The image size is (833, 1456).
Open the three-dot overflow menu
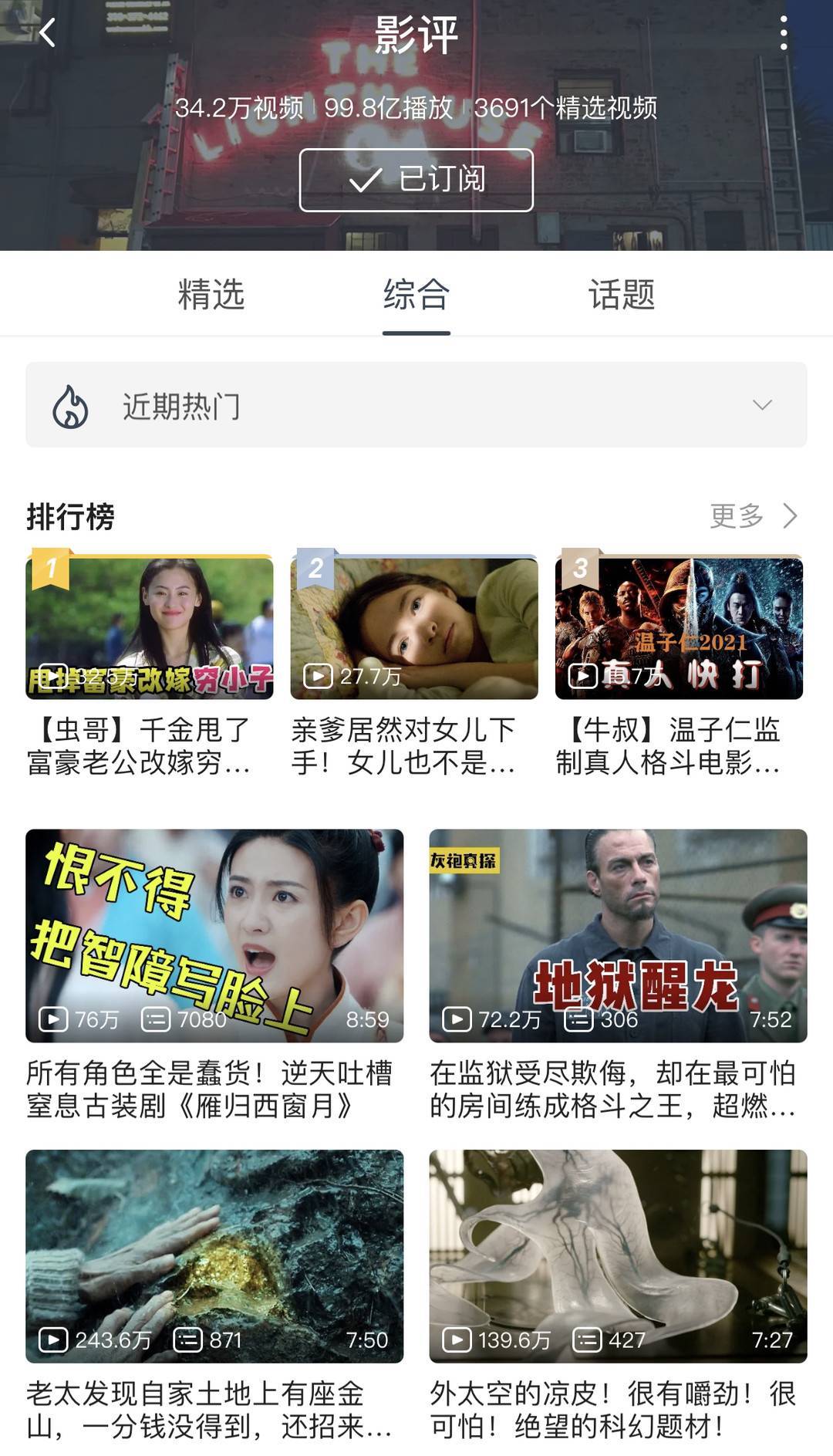coord(784,34)
